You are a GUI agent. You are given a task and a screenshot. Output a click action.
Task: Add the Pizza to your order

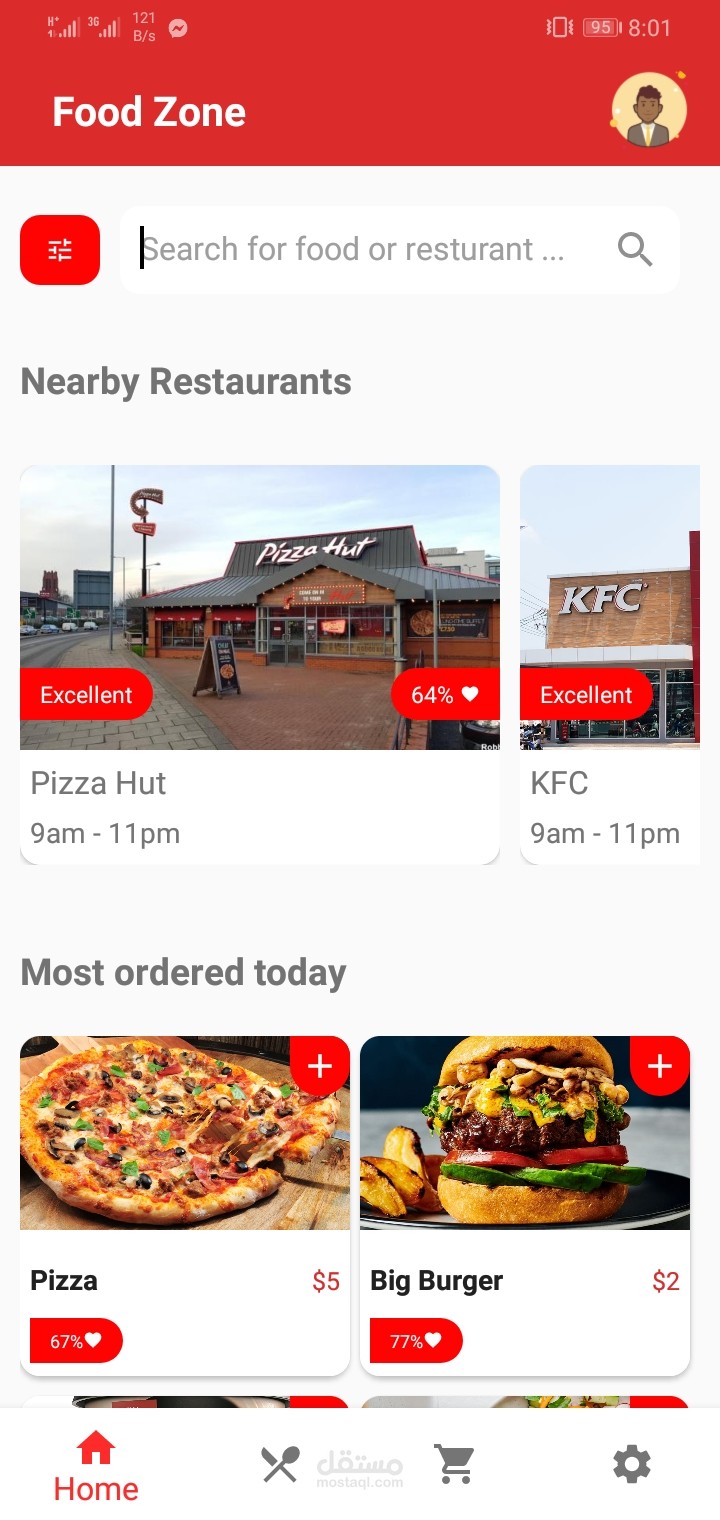coord(320,1066)
